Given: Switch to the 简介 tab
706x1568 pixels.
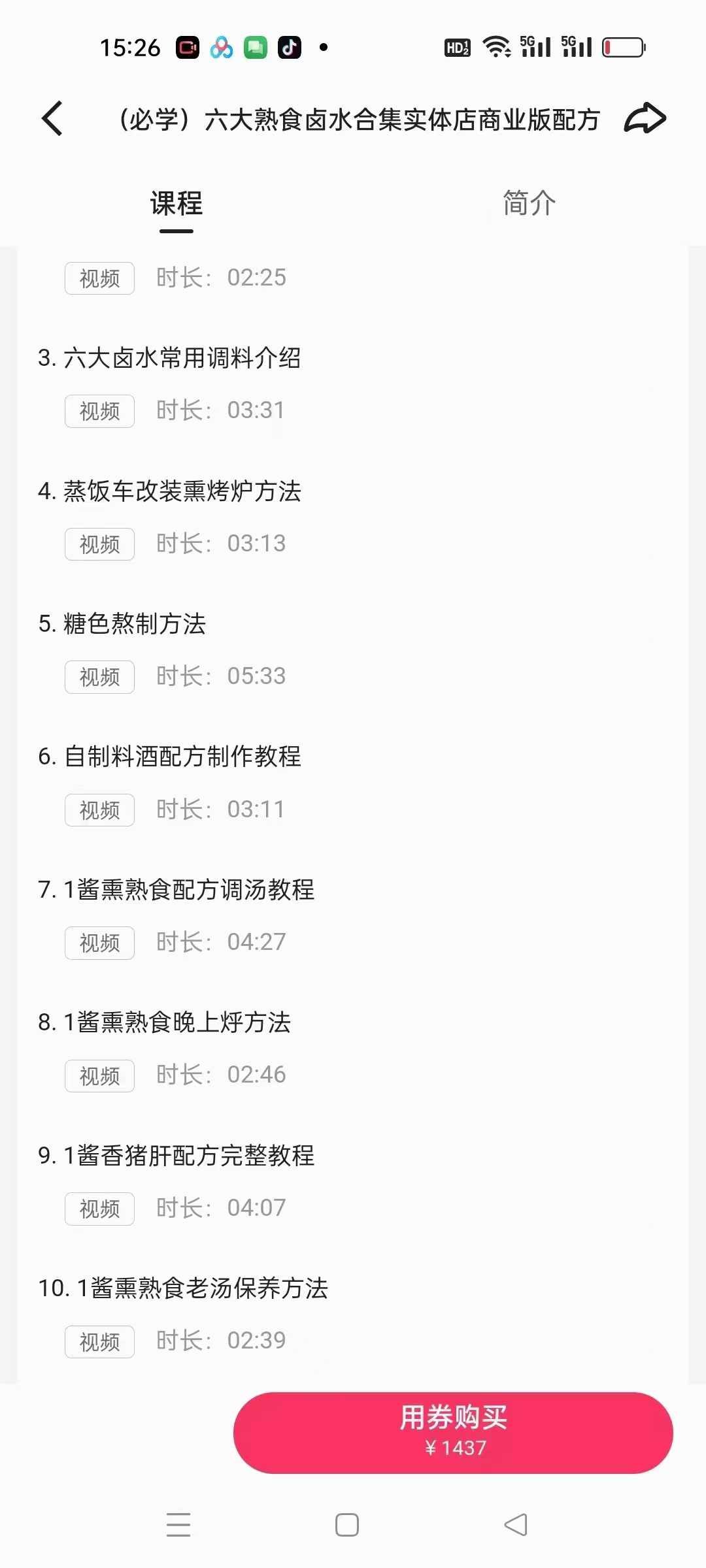Looking at the screenshot, I should [528, 204].
